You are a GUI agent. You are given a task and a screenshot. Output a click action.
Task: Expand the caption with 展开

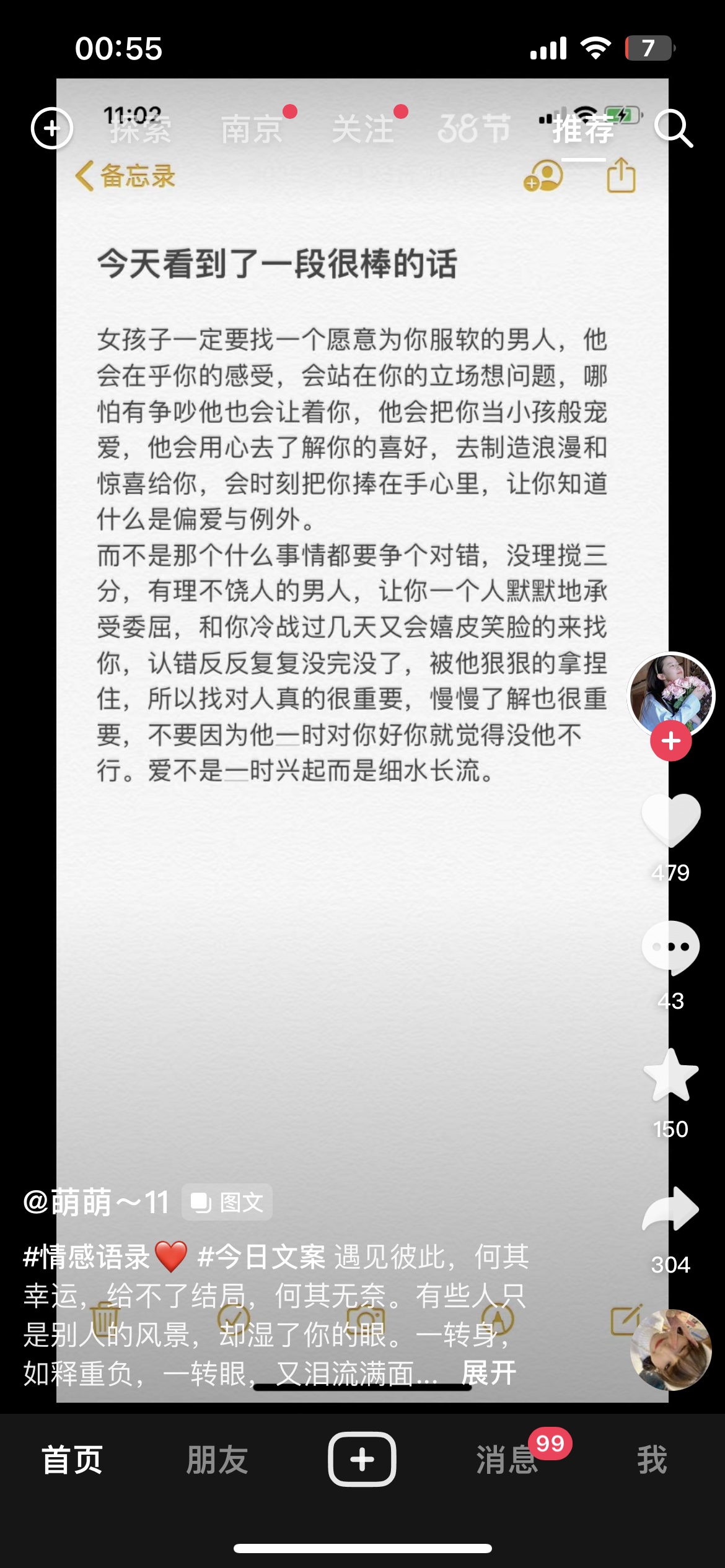click(489, 1373)
